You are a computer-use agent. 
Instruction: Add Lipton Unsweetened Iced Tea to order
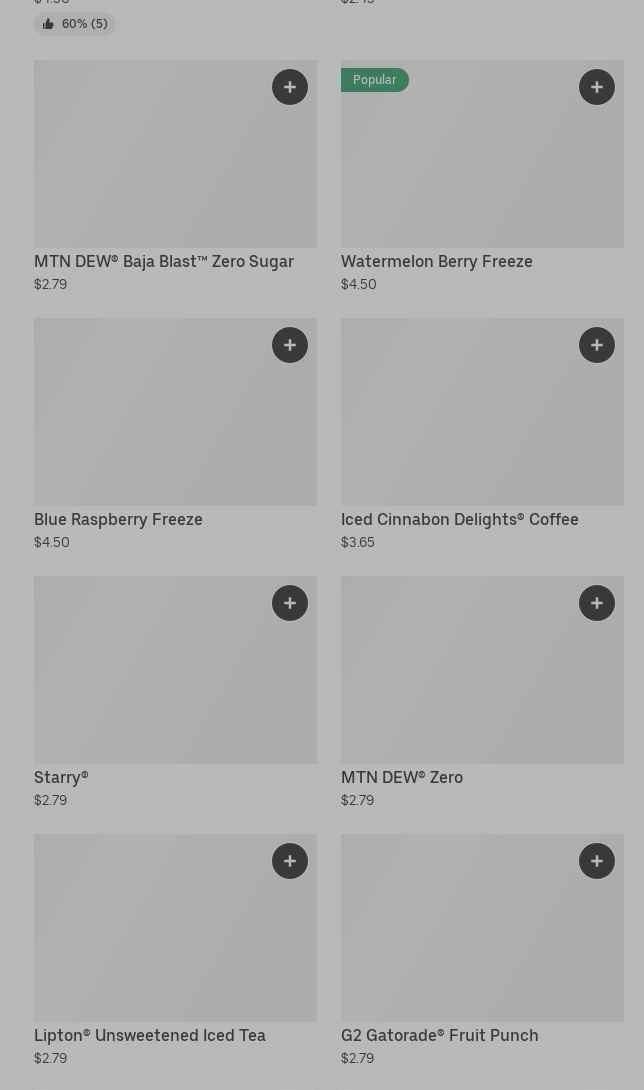[x=290, y=861]
